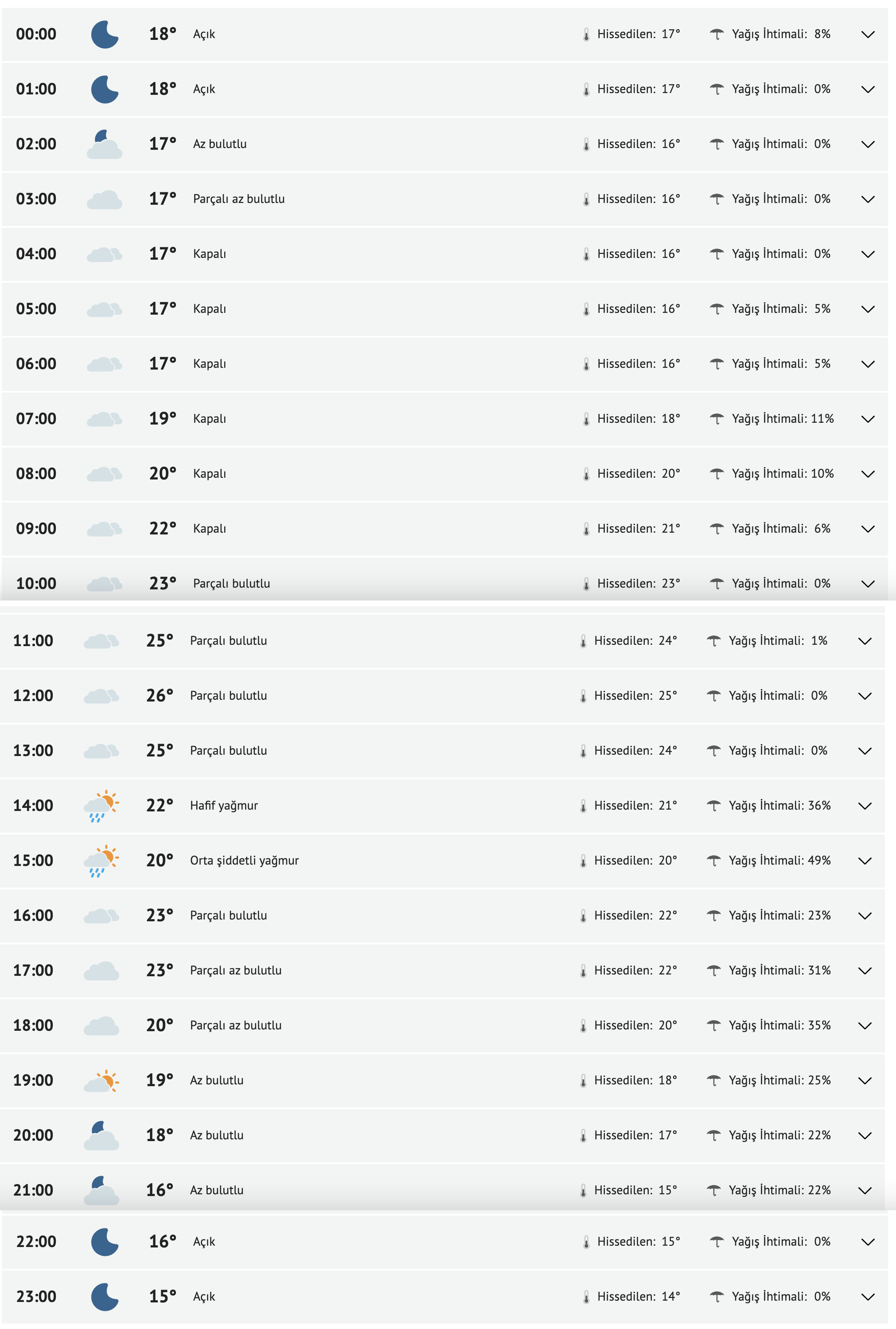The image size is (896, 1329).
Task: Expand the 12:00 hourly forecast
Action: click(x=866, y=695)
